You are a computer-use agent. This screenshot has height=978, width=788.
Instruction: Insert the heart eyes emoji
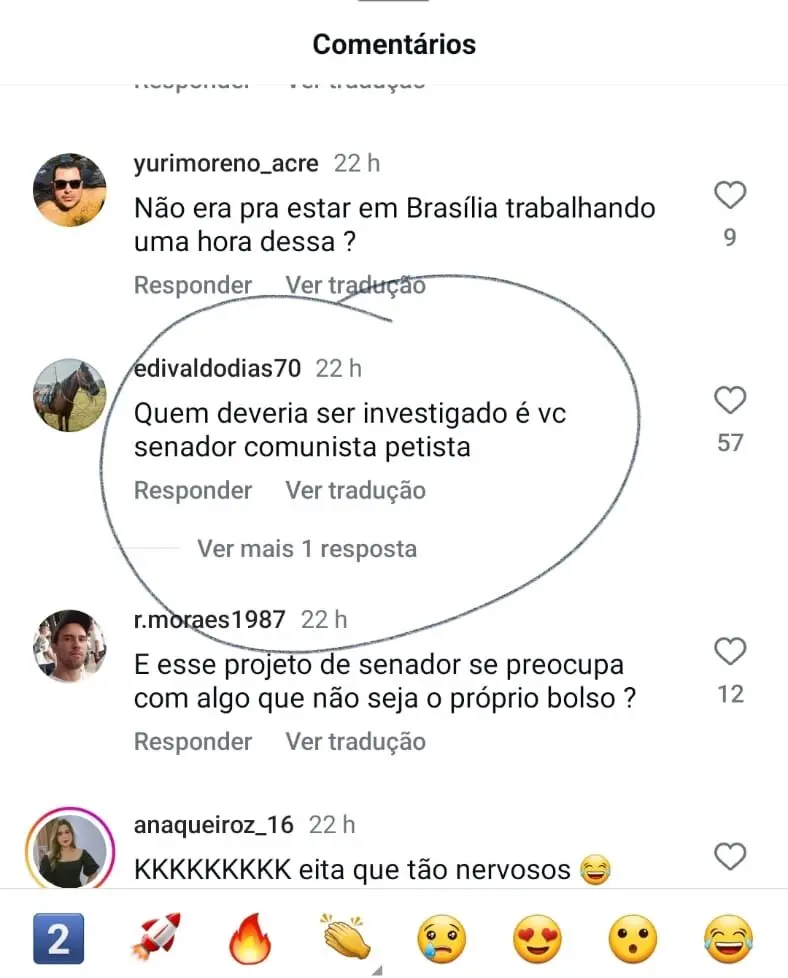[537, 939]
